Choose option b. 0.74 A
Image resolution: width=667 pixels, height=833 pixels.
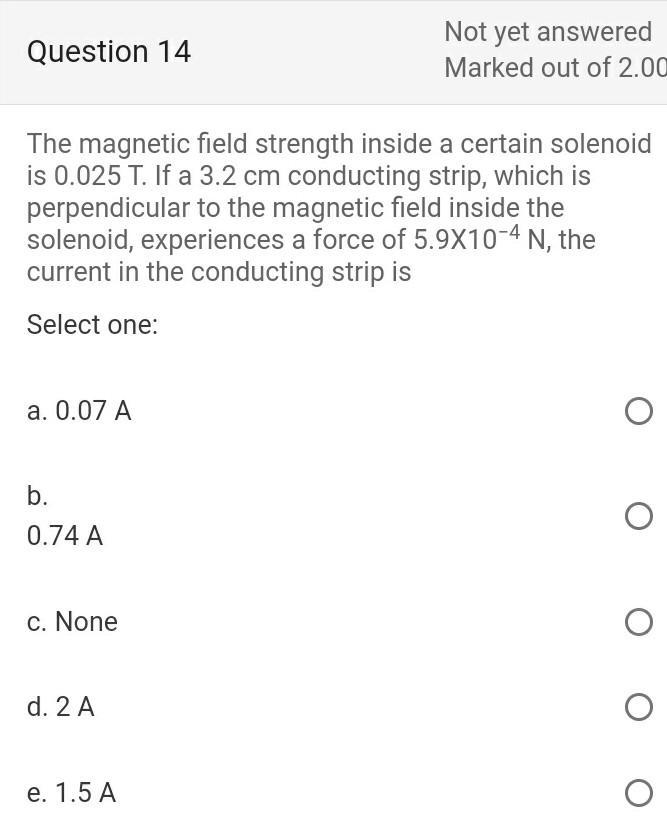pyautogui.click(x=638, y=516)
